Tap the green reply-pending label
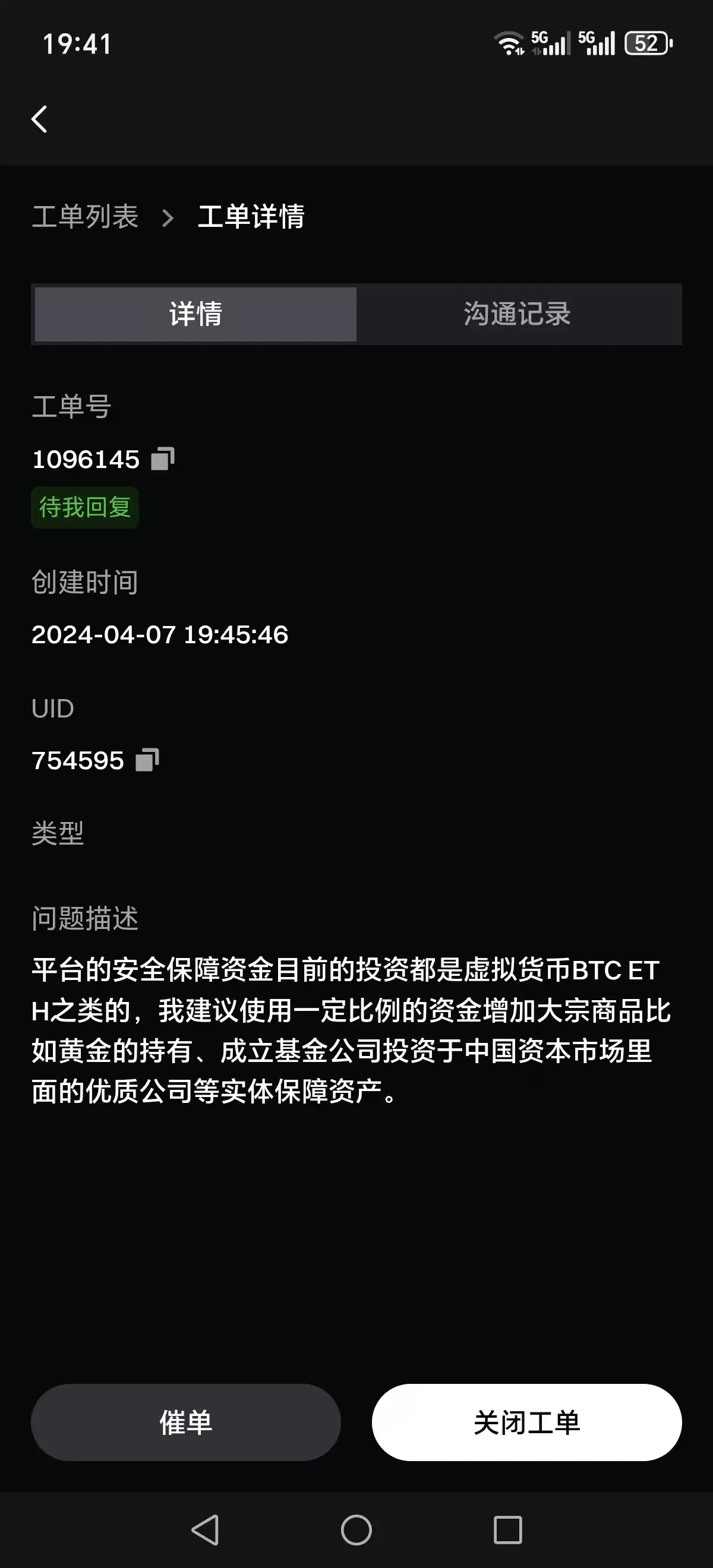 (84, 508)
